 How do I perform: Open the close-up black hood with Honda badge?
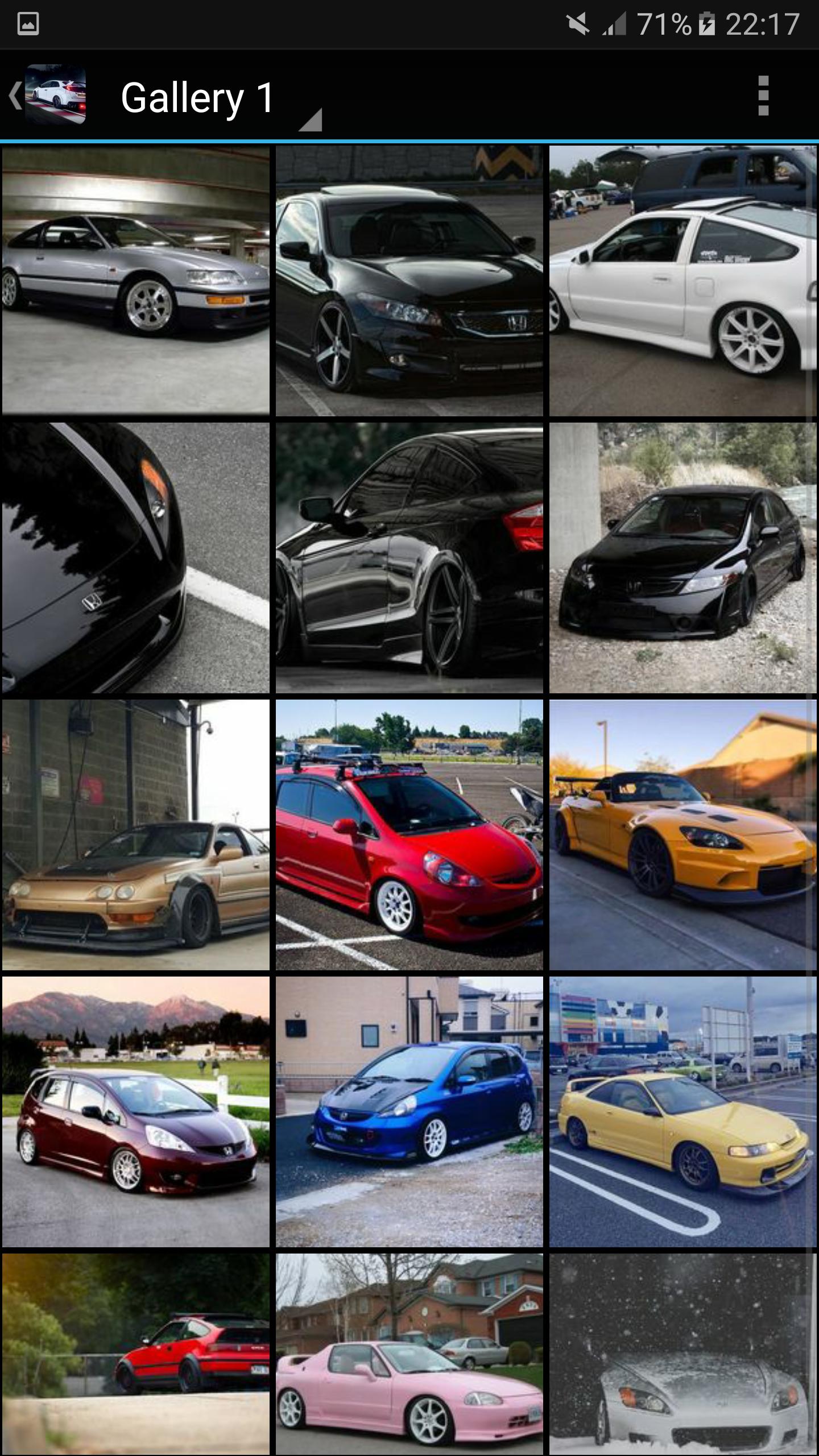pyautogui.click(x=136, y=557)
